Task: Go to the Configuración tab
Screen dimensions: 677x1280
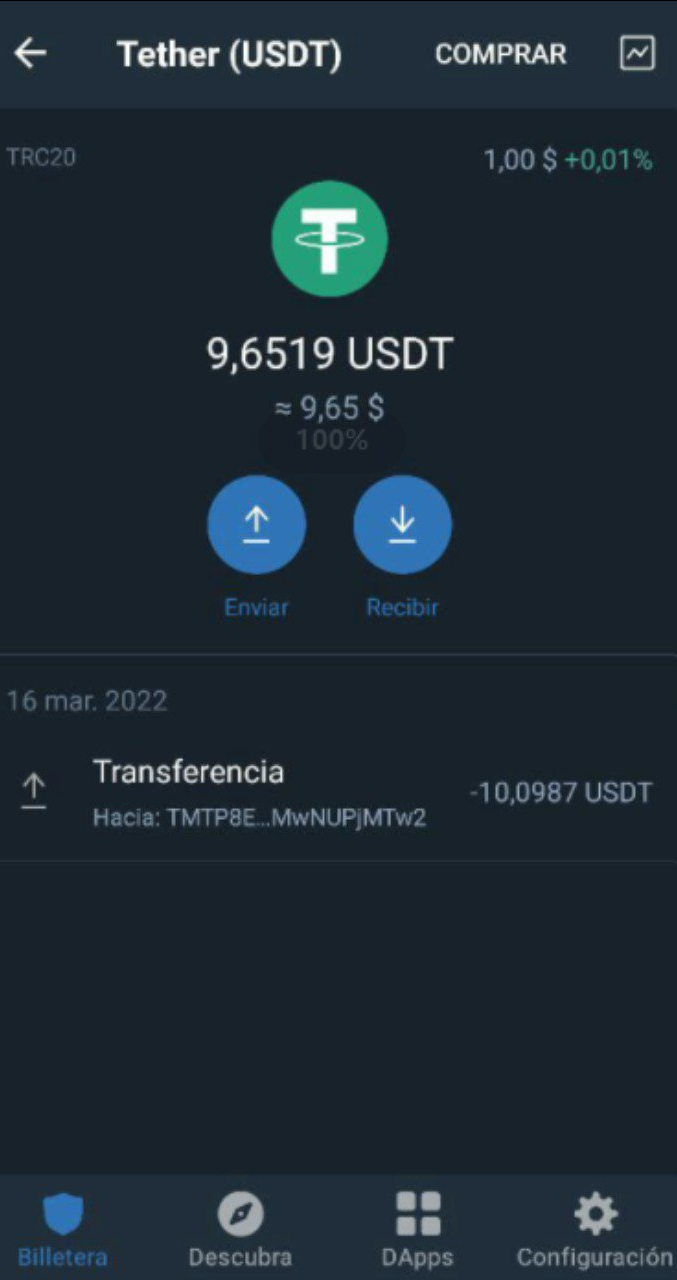Action: (x=594, y=1229)
